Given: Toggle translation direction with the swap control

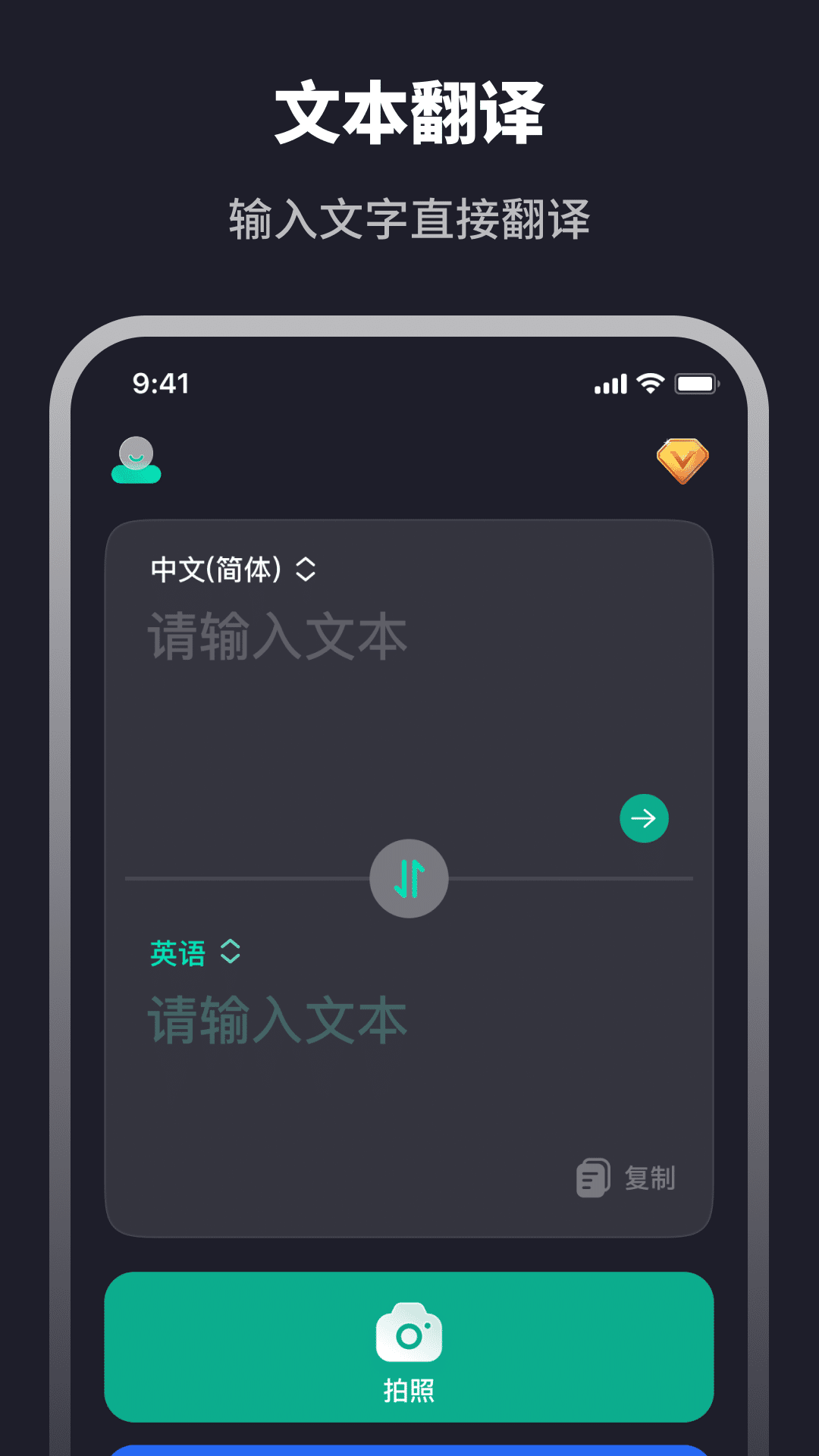Looking at the screenshot, I should pos(409,877).
